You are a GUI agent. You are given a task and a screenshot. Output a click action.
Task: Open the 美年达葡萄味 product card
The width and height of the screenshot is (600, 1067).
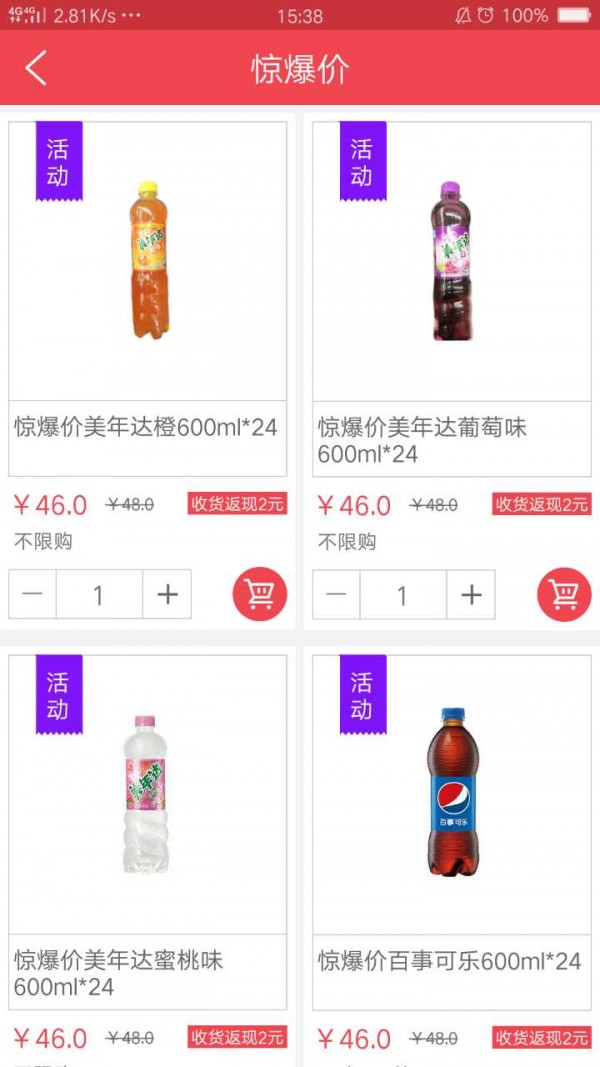(452, 262)
